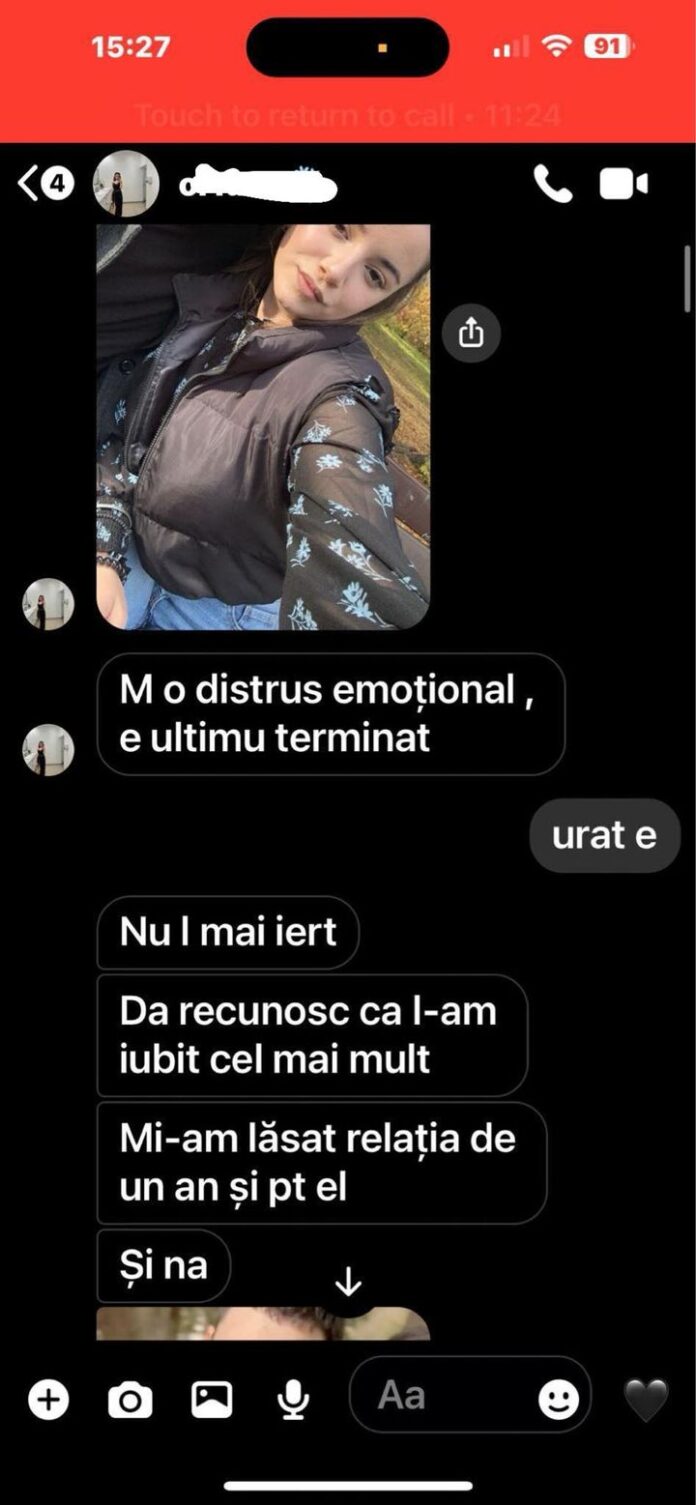Open the received selfie photo

click(x=263, y=427)
